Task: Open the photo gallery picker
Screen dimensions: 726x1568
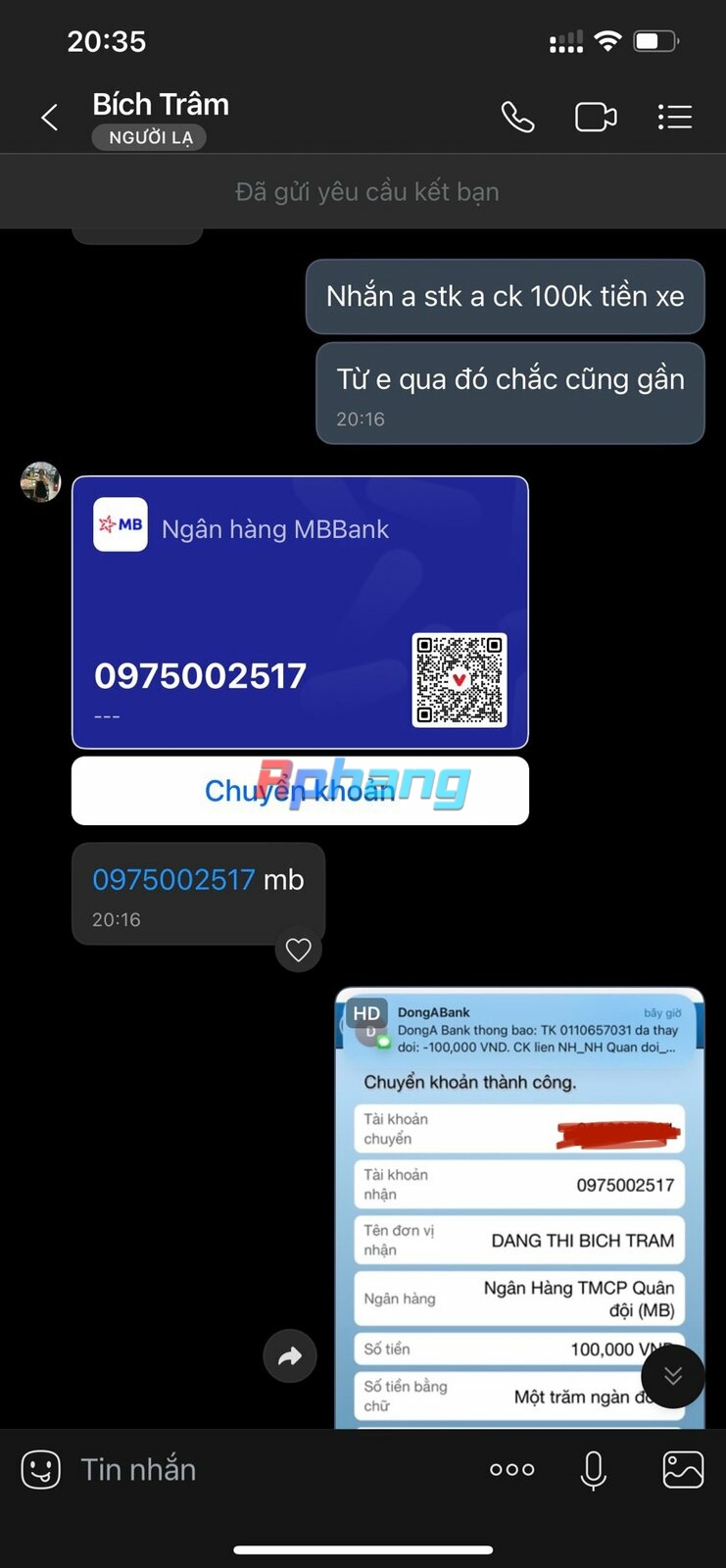Action: pyautogui.click(x=683, y=1469)
